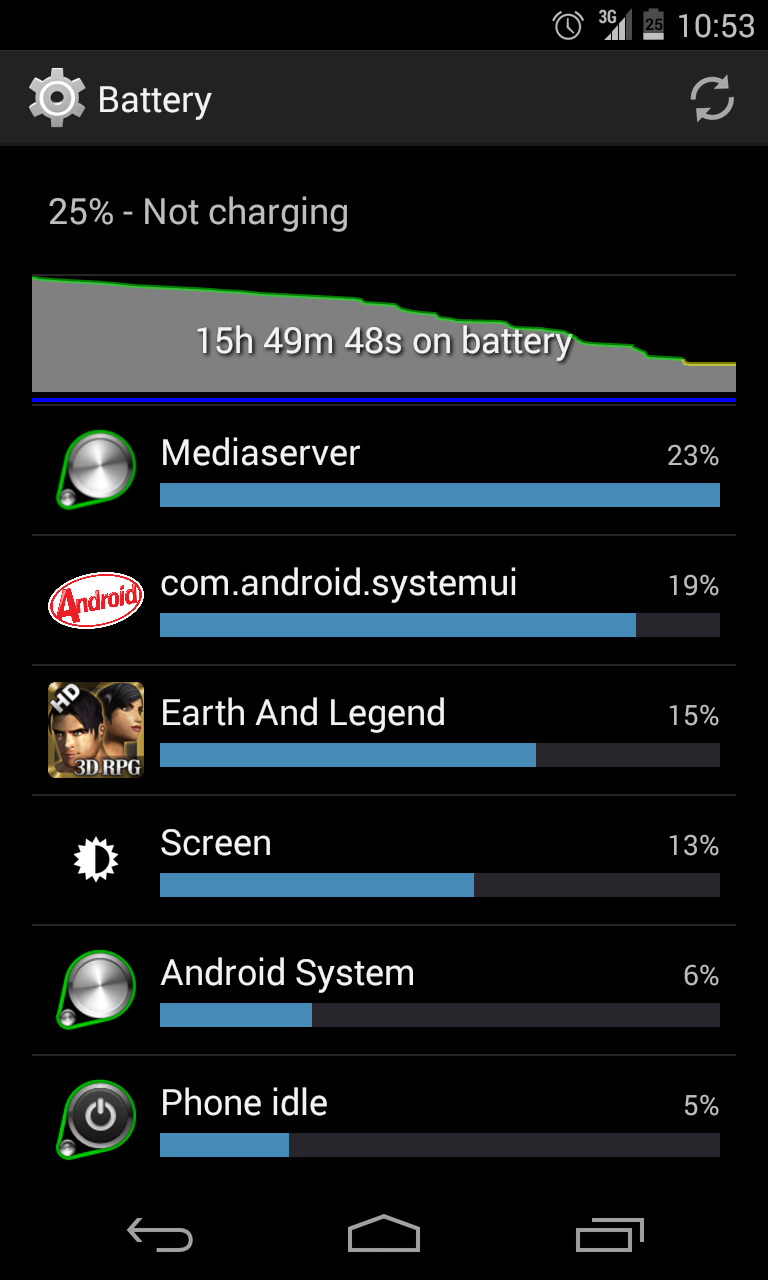
Task: View com.android.systemui usage details
Action: point(384,600)
